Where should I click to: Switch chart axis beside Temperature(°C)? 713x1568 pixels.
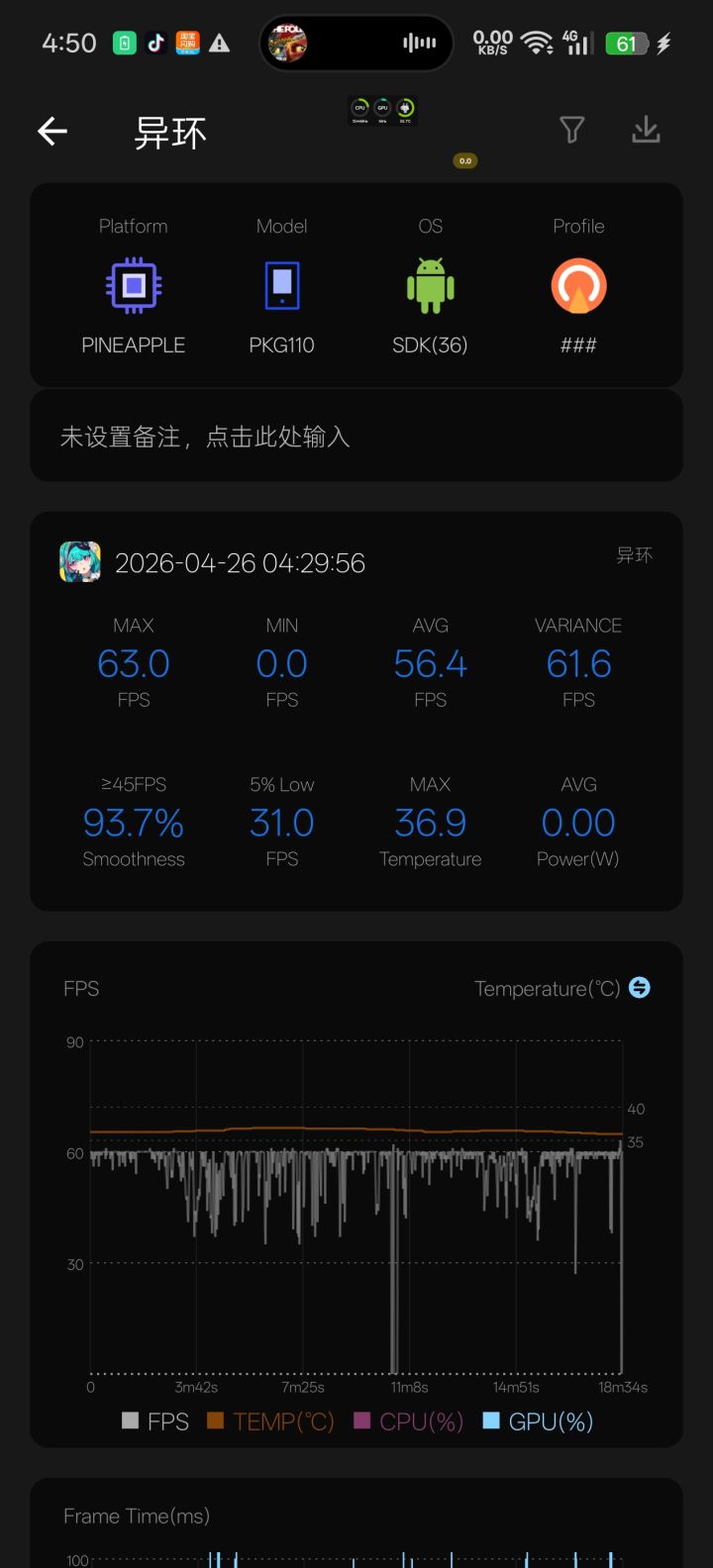(x=640, y=987)
